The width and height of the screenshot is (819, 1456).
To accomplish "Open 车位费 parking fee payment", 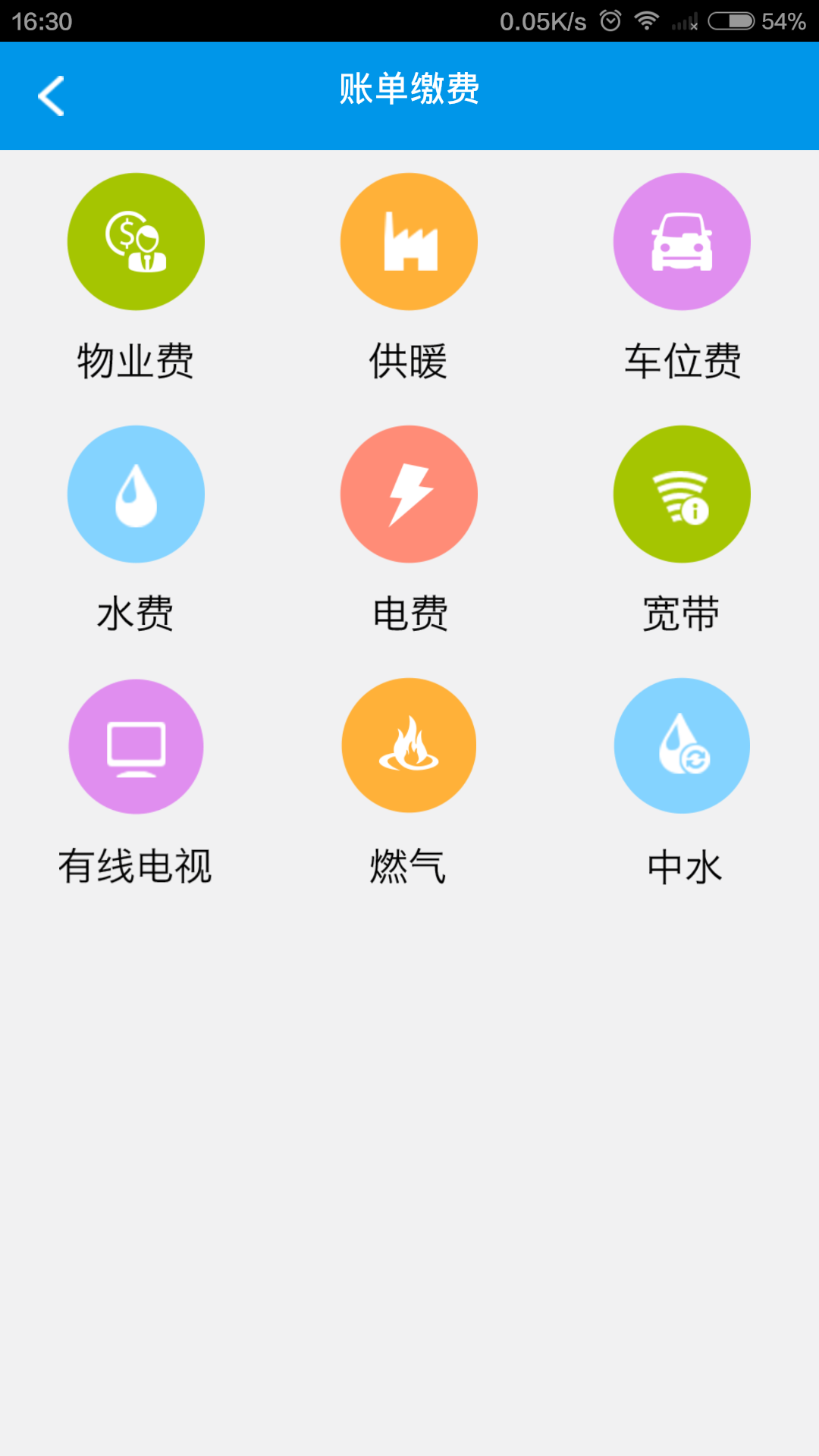I will pos(682,242).
